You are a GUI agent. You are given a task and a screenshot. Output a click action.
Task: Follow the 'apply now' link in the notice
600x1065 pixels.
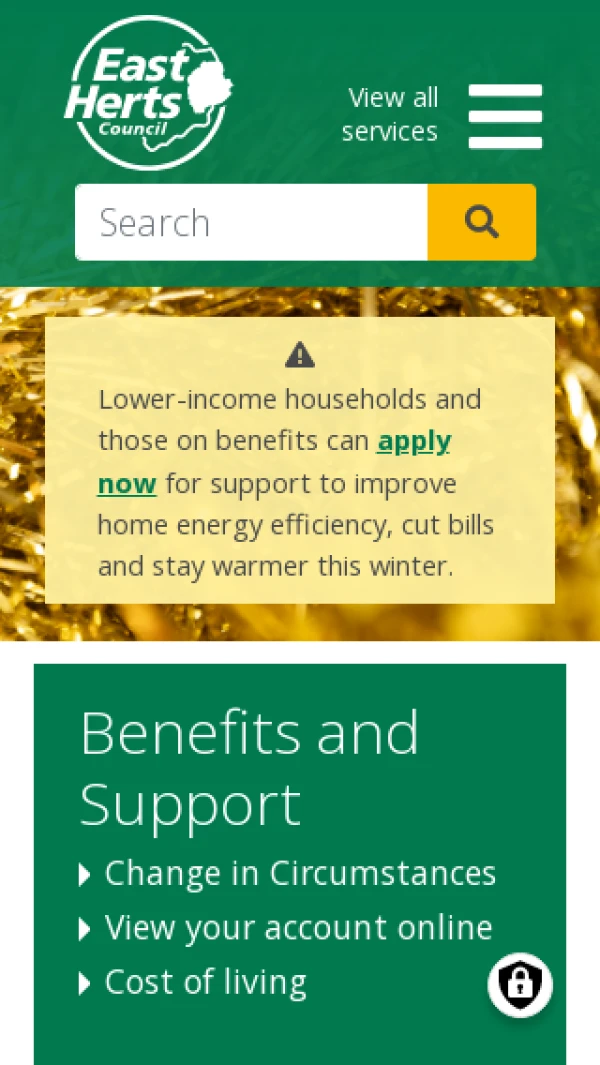pyautogui.click(x=413, y=441)
